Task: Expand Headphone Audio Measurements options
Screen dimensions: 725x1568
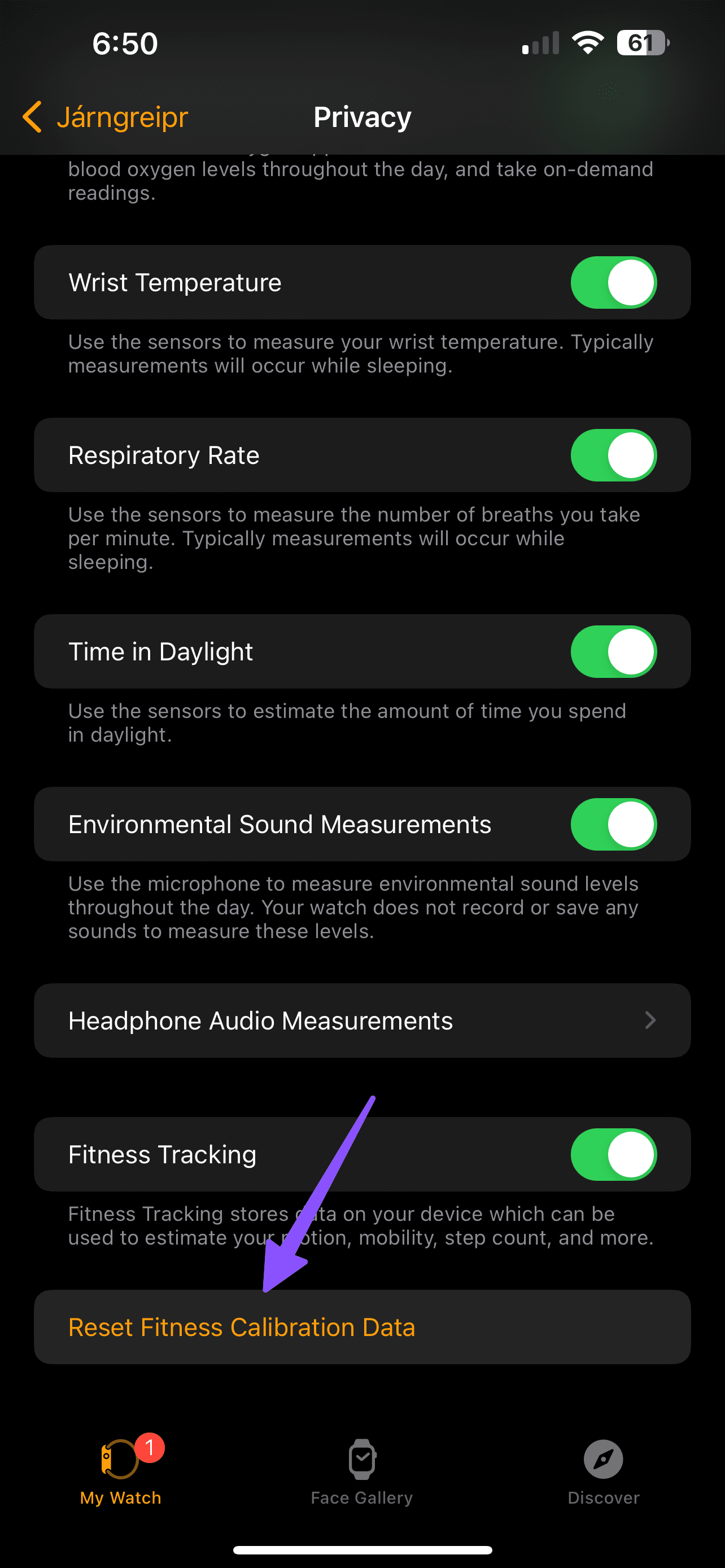Action: point(361,1021)
